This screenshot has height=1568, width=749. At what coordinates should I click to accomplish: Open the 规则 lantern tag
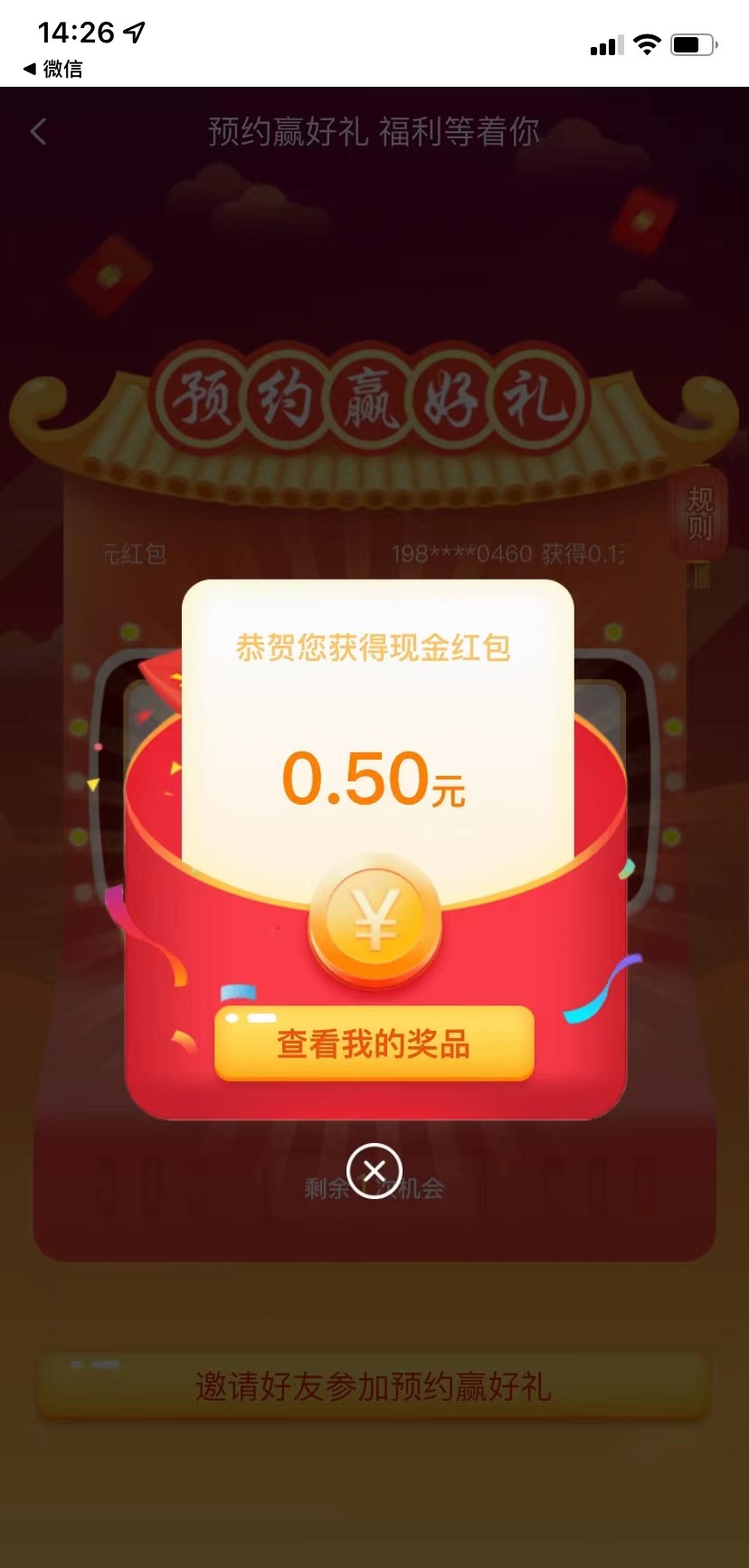699,514
